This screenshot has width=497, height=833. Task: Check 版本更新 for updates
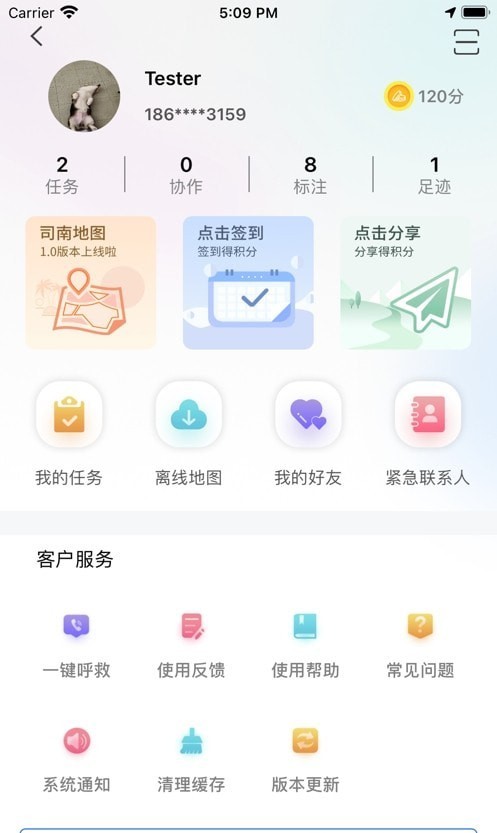tap(305, 760)
